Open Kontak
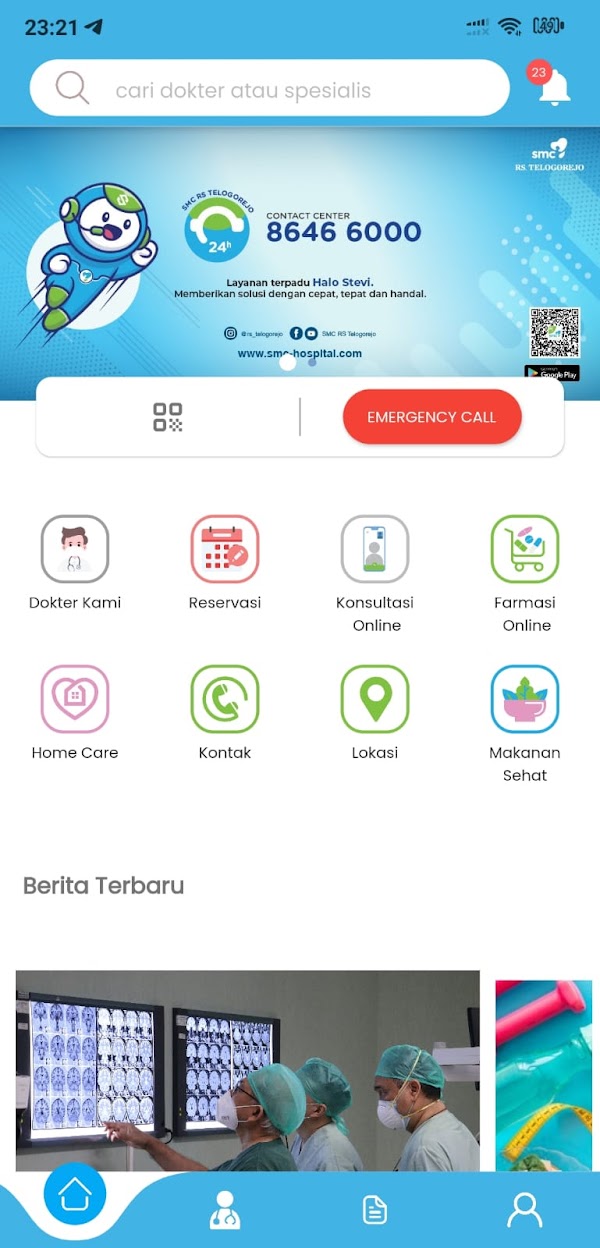600x1248 pixels. (x=225, y=699)
